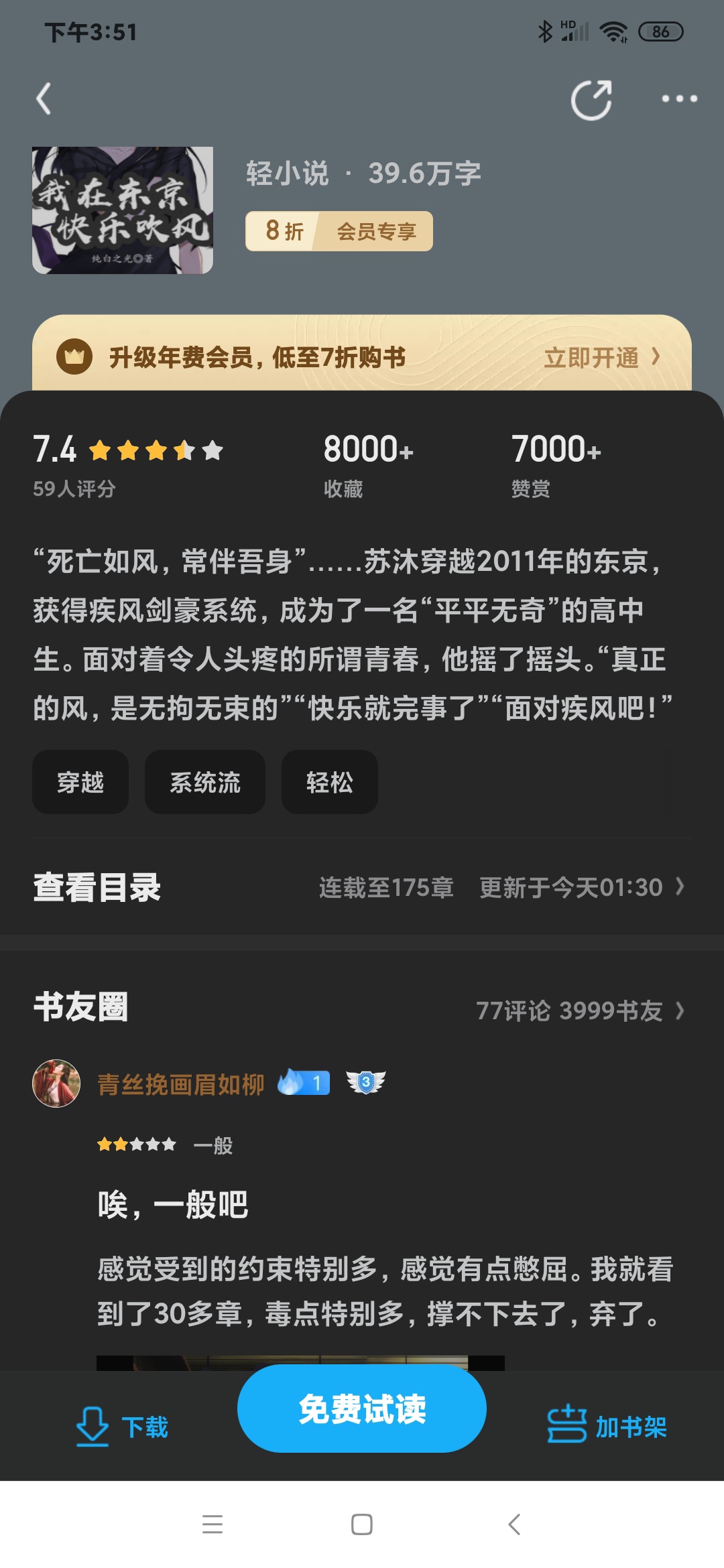The image size is (724, 1568).
Task: Select the 系统流 tag chip
Action: [205, 782]
